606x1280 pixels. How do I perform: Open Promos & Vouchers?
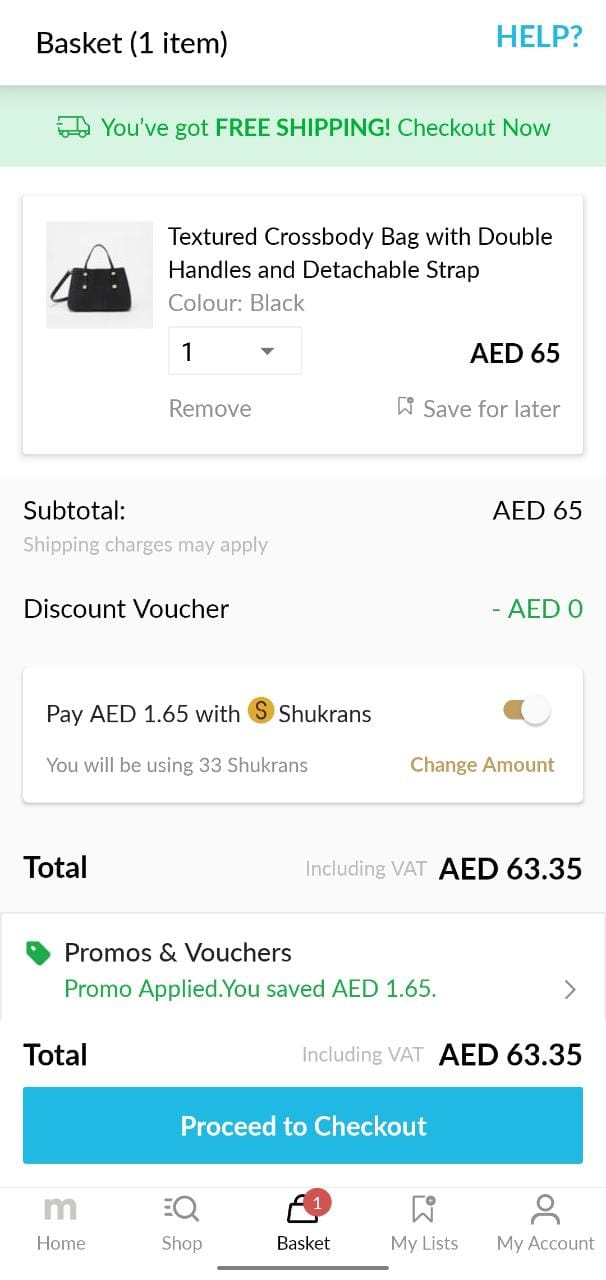click(302, 970)
